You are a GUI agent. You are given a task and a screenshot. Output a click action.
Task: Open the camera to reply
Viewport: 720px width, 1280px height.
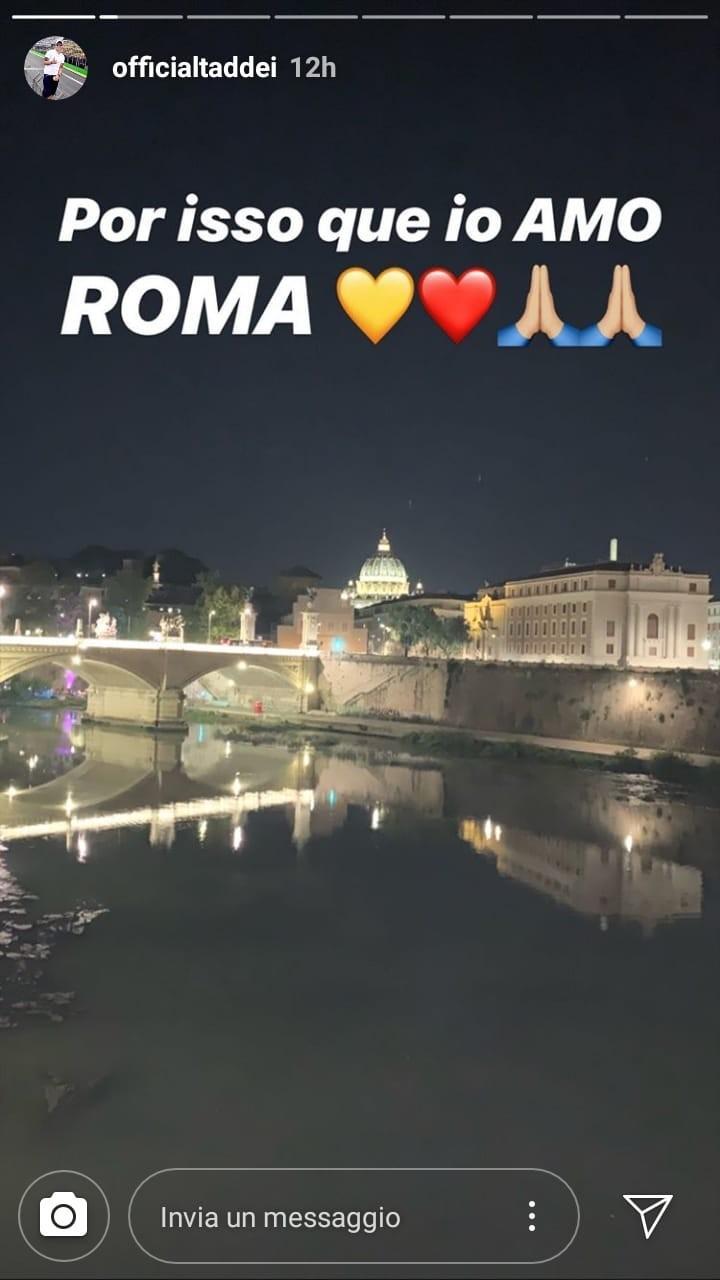pos(63,1216)
